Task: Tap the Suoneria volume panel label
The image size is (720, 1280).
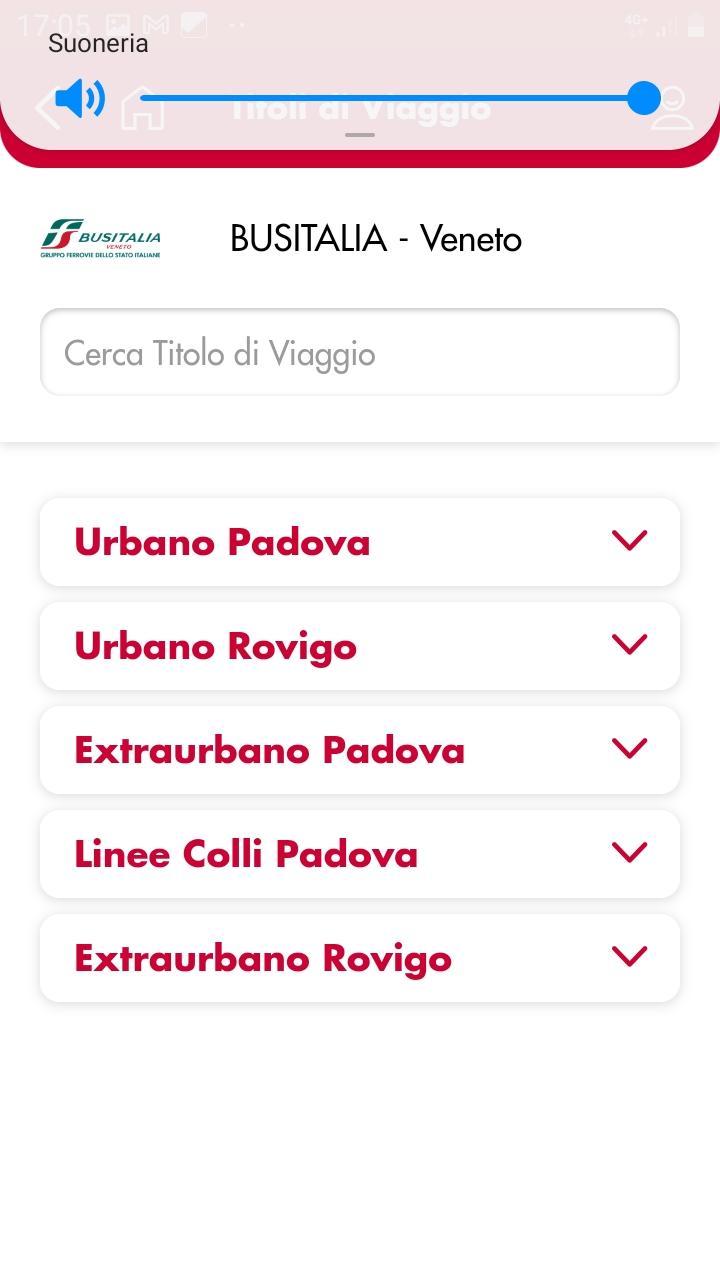Action: [x=98, y=43]
